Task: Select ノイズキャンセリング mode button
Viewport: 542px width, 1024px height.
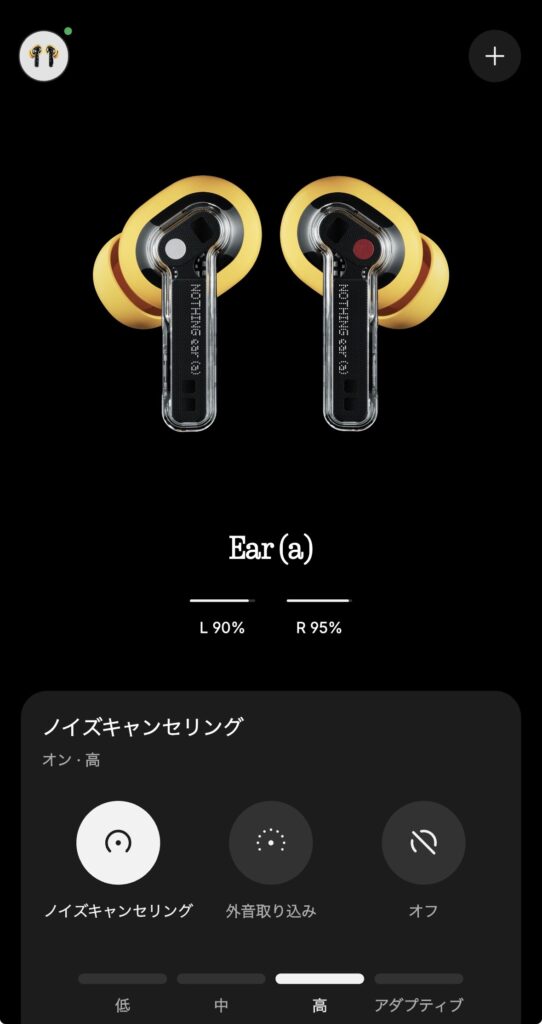Action: coord(118,843)
